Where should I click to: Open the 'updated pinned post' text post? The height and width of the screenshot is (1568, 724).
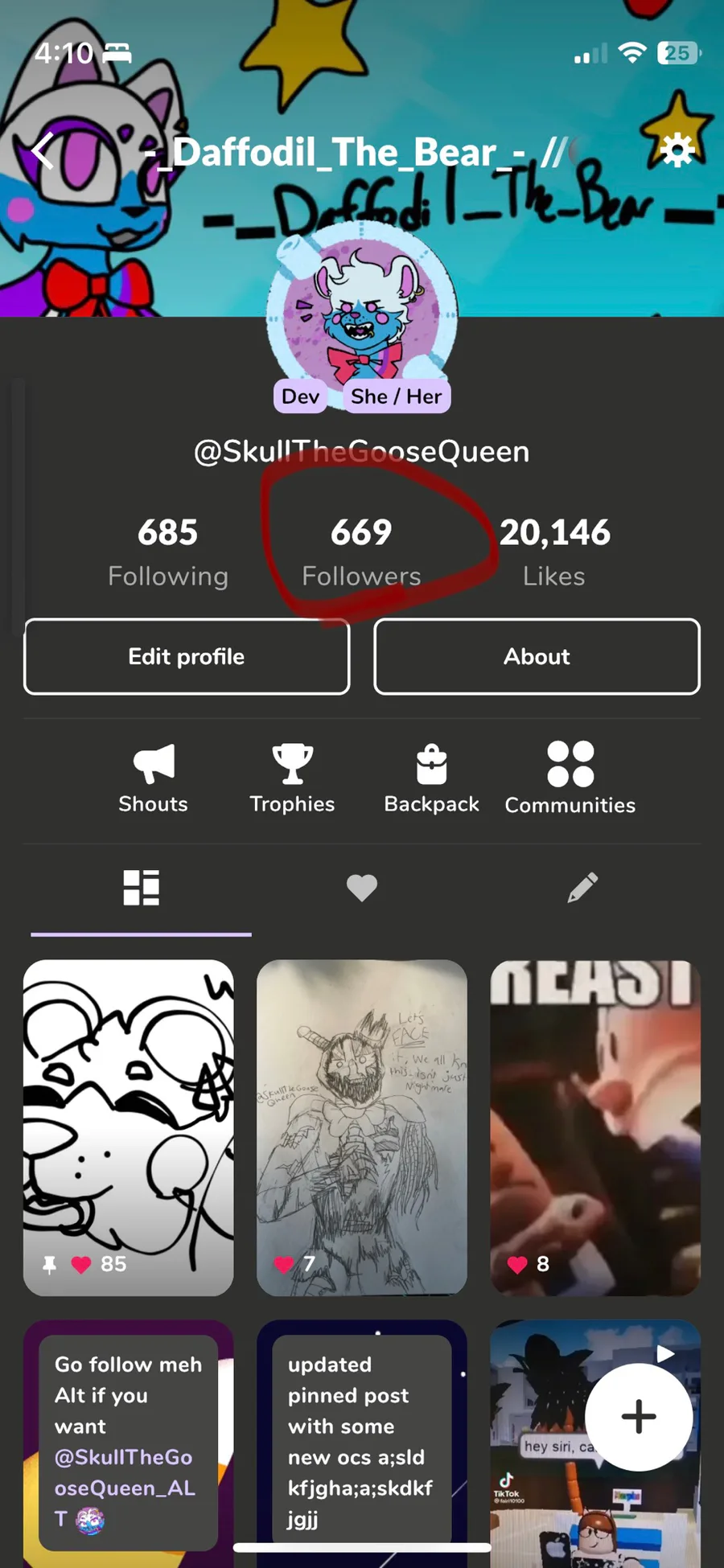coord(362,1439)
